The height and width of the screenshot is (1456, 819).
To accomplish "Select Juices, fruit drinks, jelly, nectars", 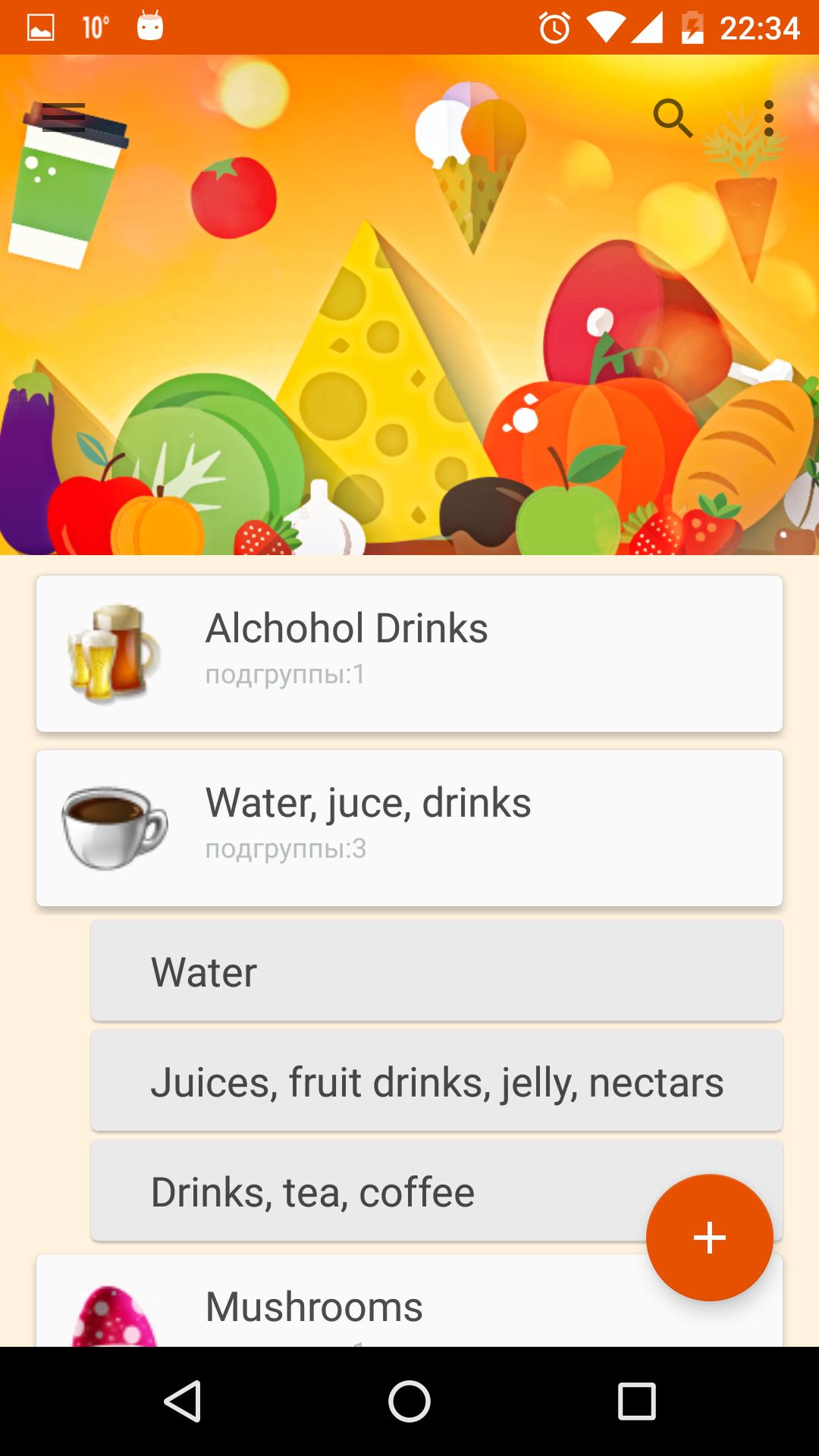I will pyautogui.click(x=436, y=1082).
